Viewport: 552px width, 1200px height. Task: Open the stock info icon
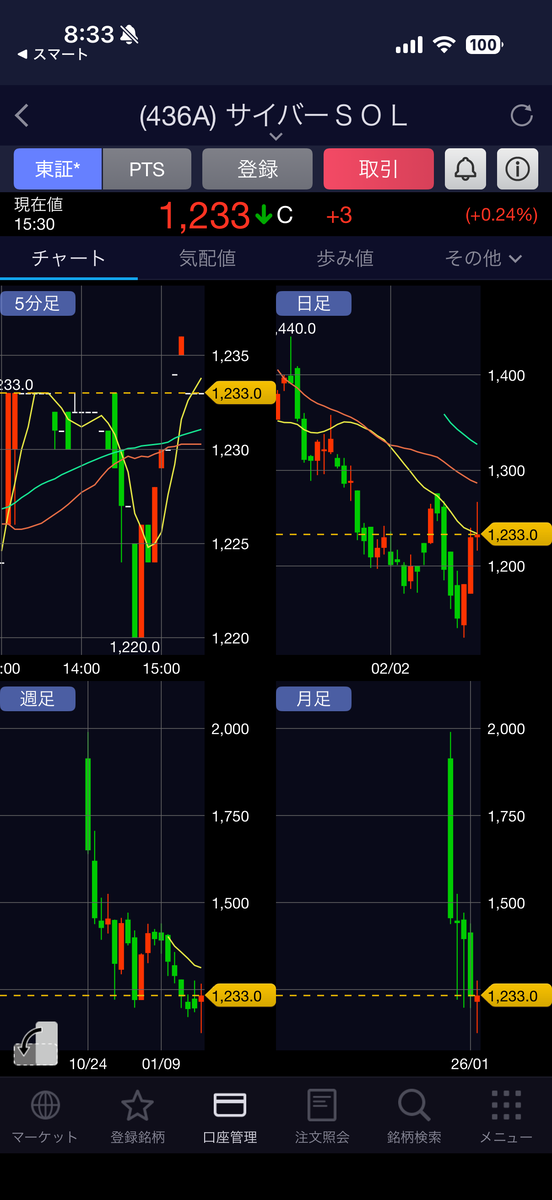[x=516, y=169]
